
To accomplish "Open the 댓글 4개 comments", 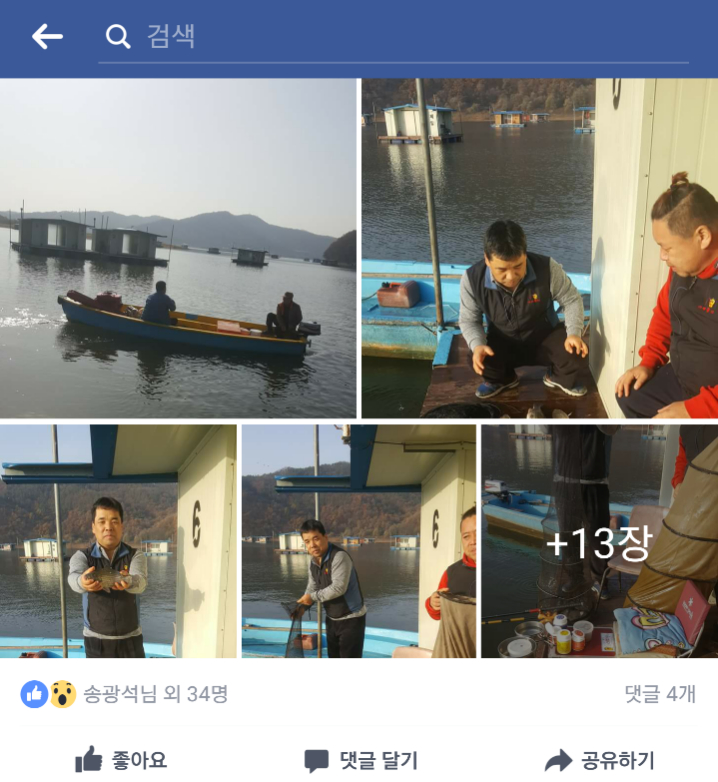I will coord(659,694).
